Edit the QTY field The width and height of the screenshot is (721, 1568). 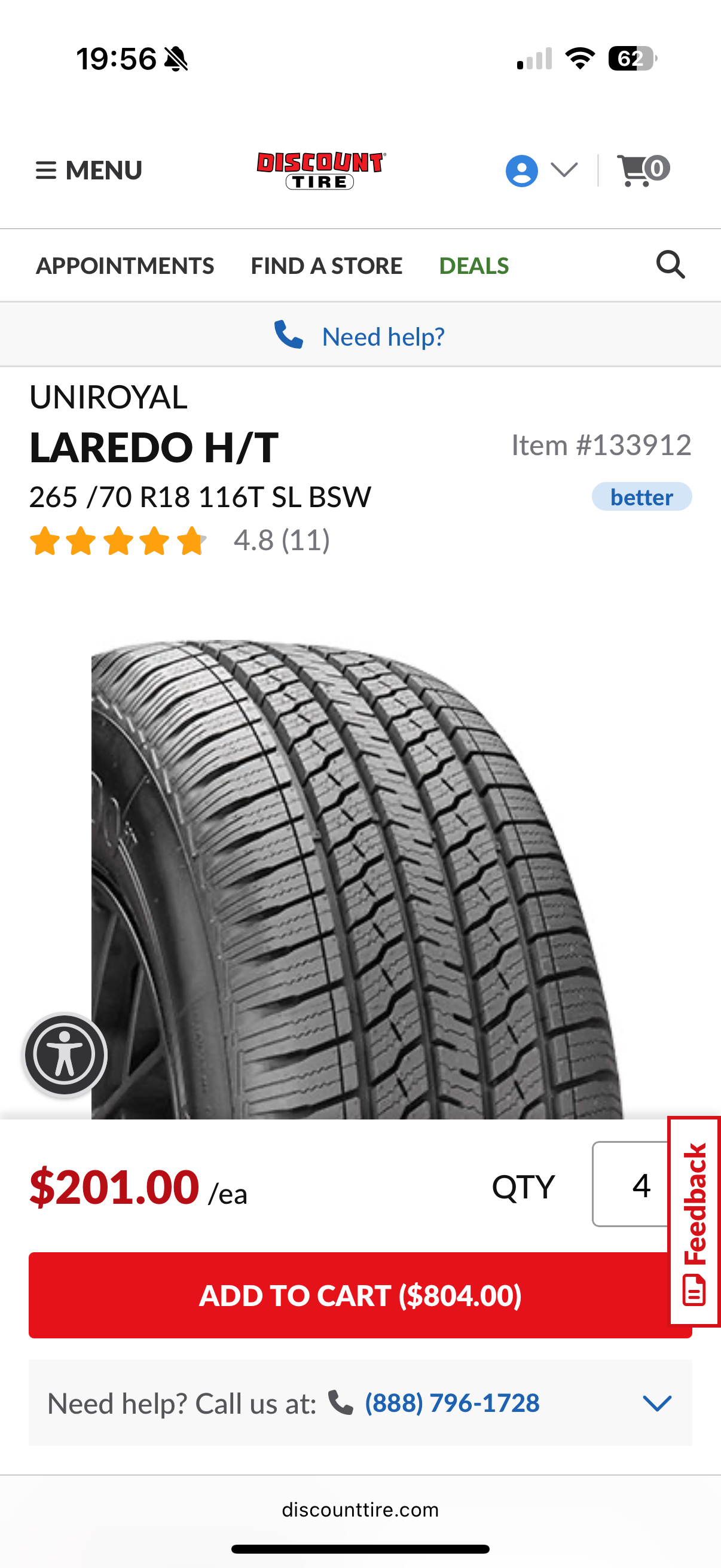pyautogui.click(x=631, y=1184)
